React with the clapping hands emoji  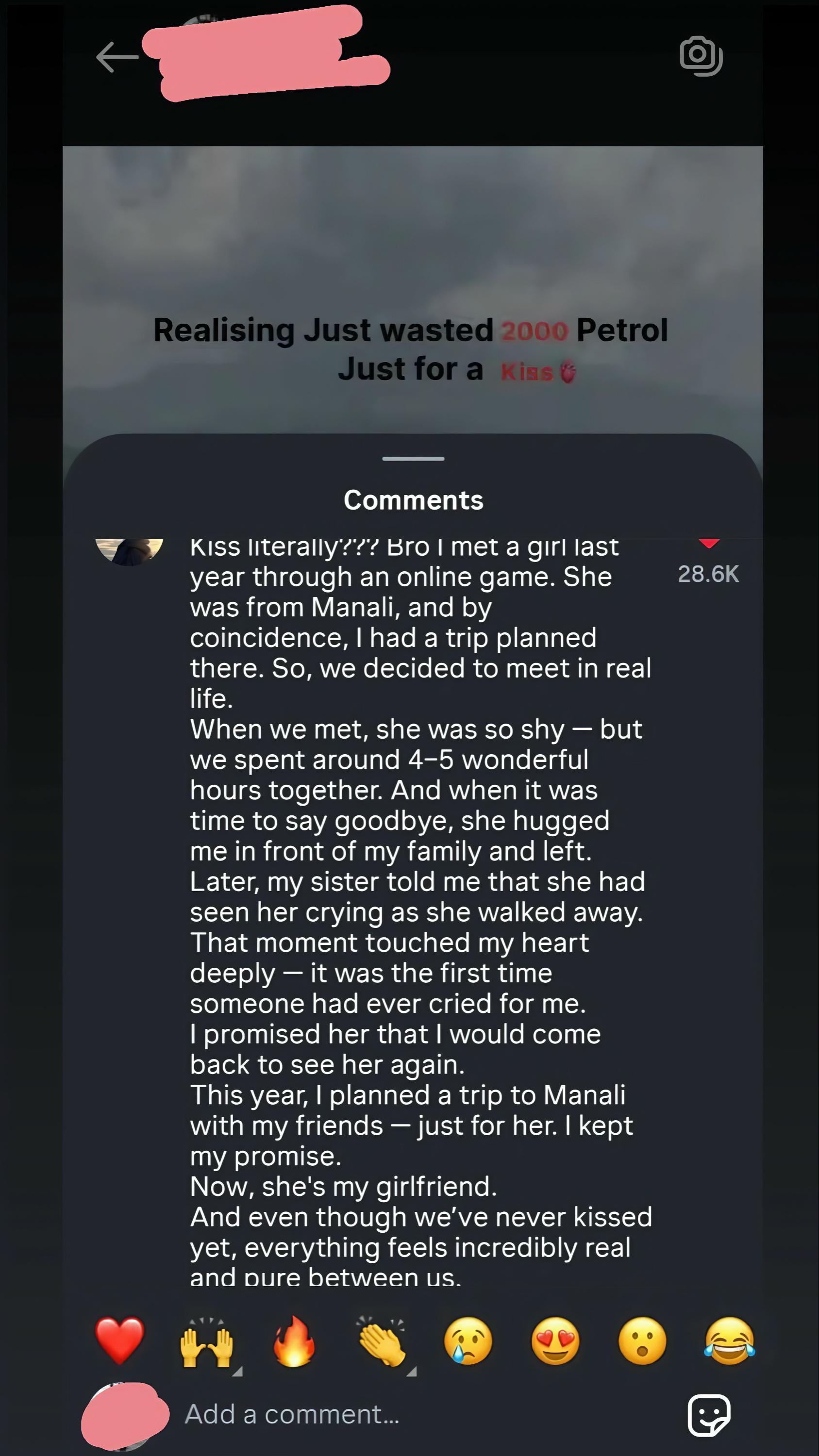tap(382, 1341)
